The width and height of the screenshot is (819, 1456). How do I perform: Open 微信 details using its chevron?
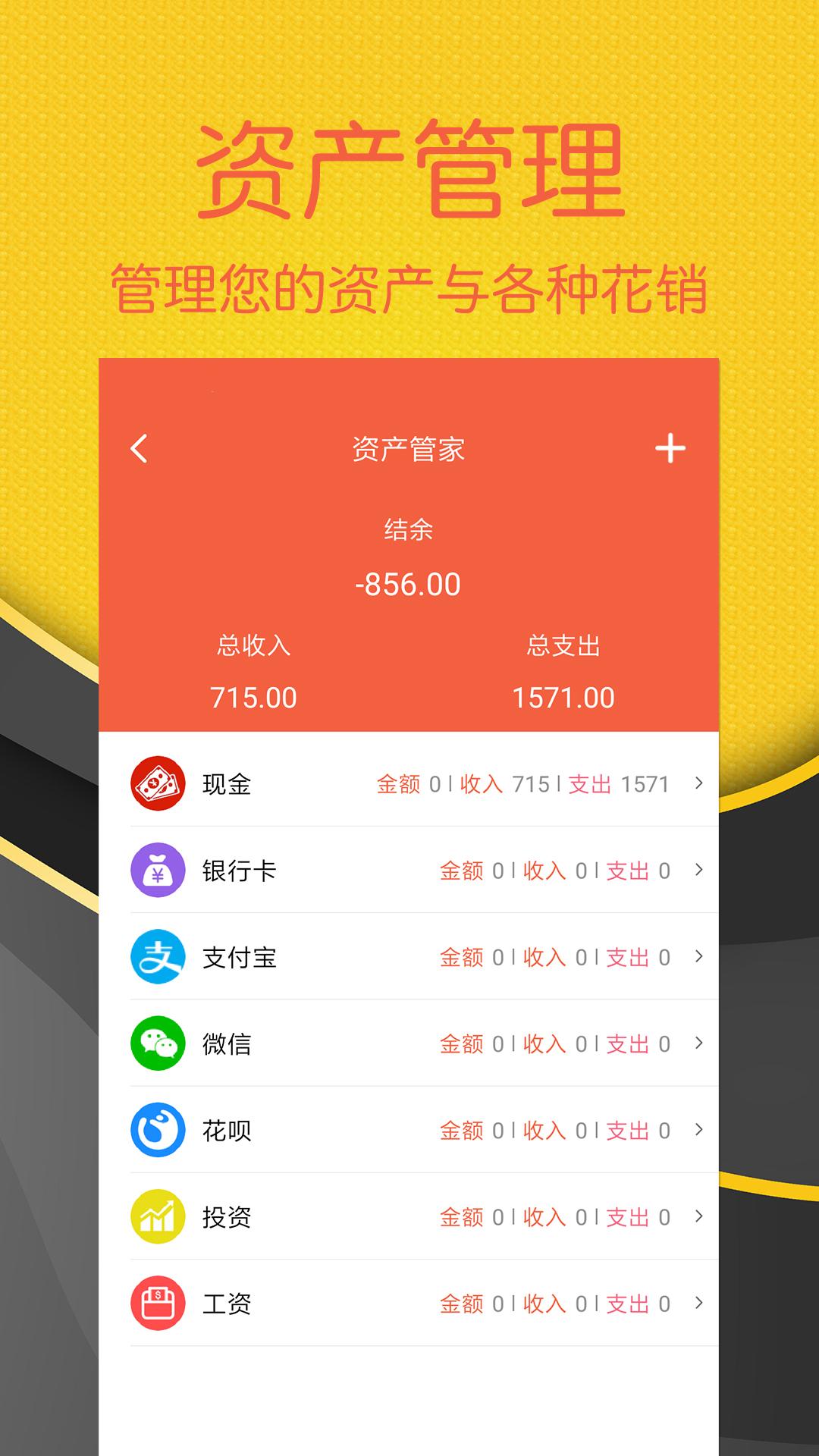pyautogui.click(x=698, y=1044)
